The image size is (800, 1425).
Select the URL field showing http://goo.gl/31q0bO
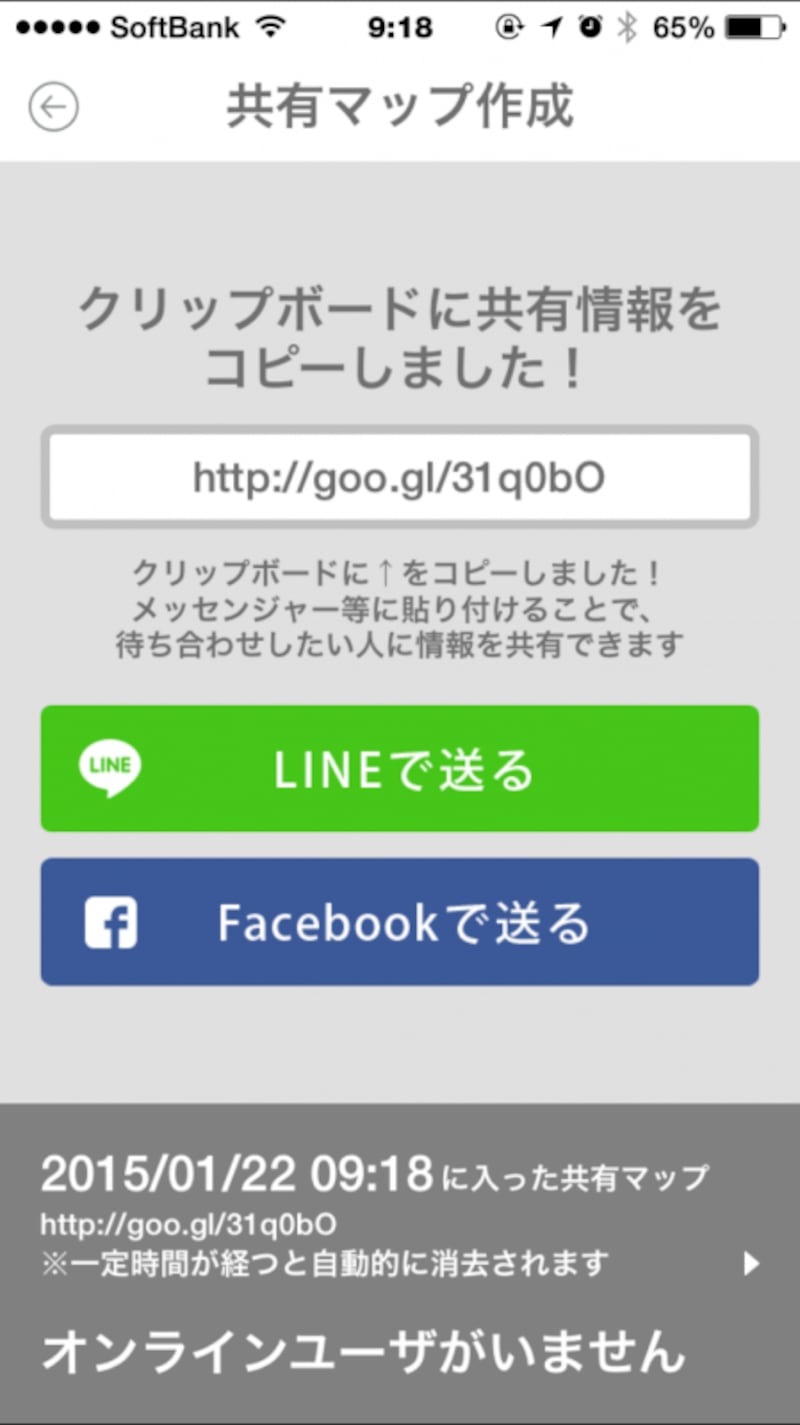pos(400,476)
